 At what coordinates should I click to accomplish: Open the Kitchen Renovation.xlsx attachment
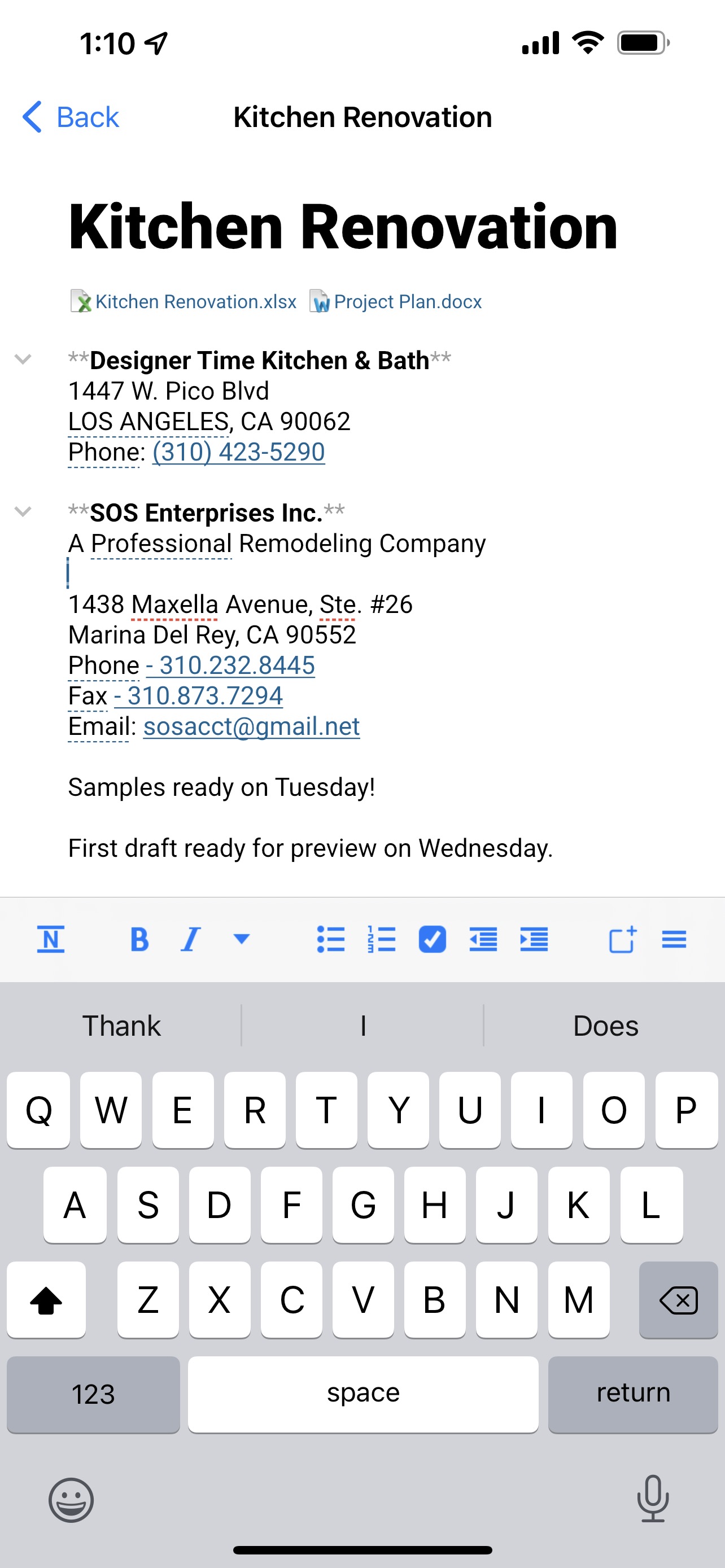click(x=185, y=302)
